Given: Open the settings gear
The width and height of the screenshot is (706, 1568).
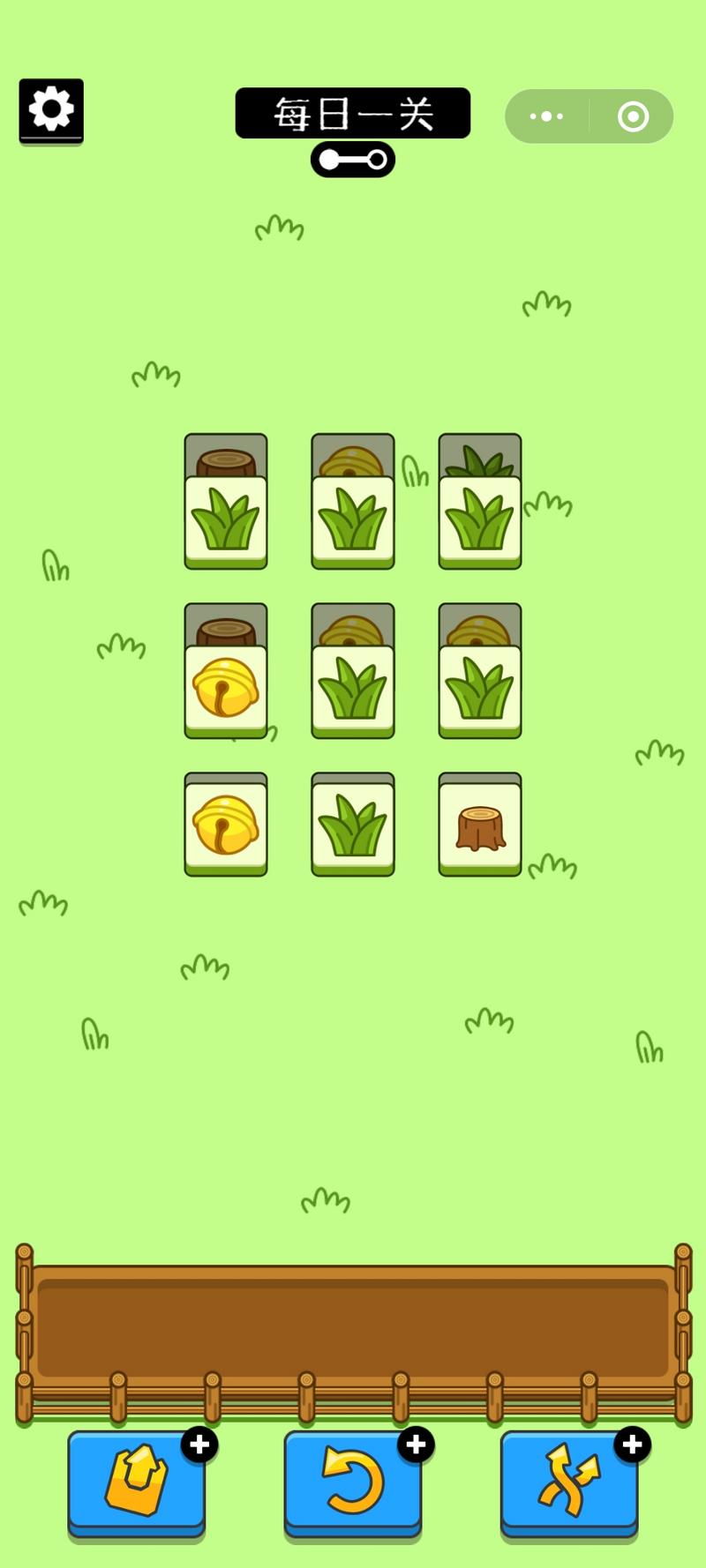Looking at the screenshot, I should click(51, 111).
